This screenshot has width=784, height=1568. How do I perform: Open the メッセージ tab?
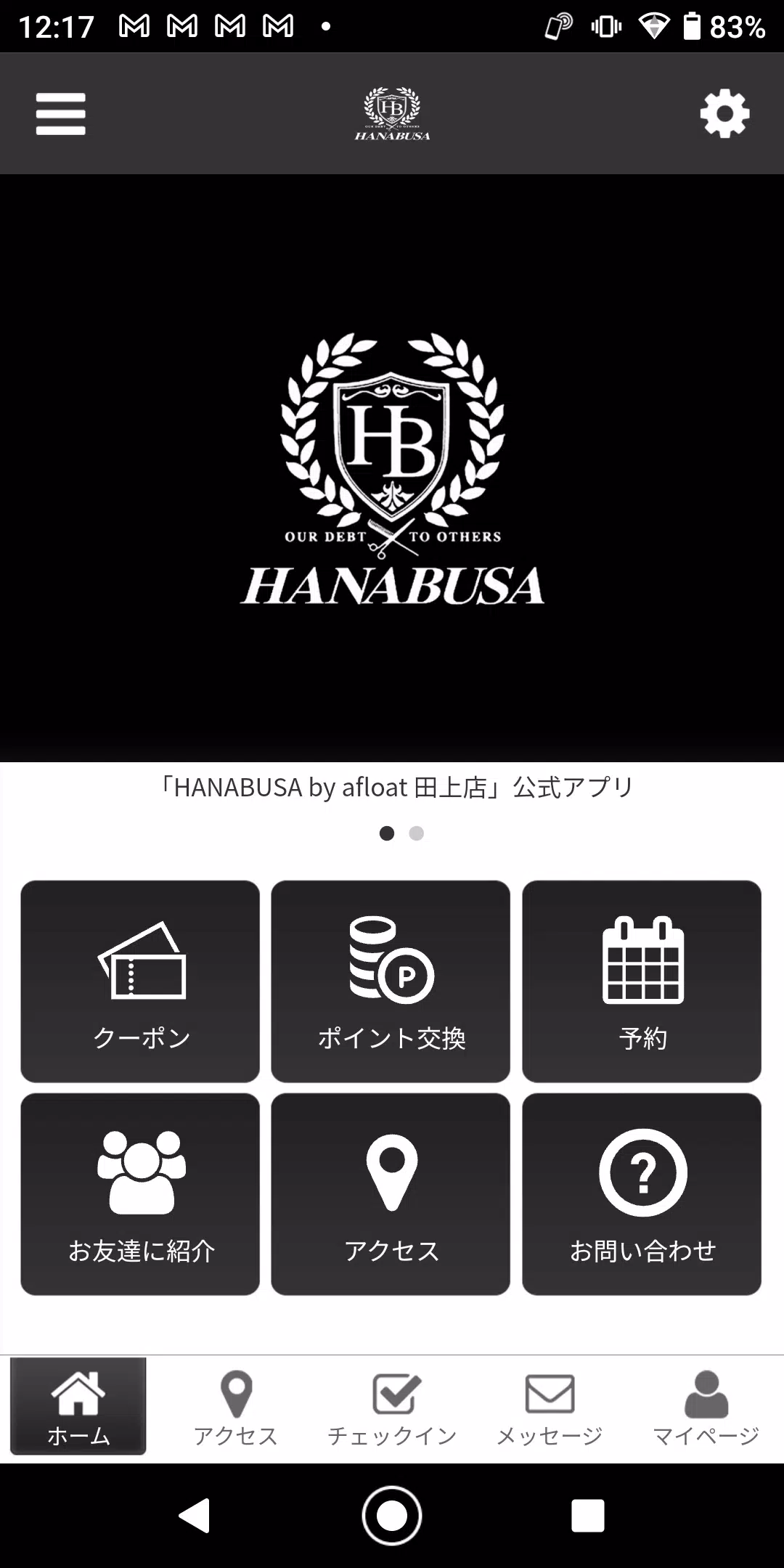pyautogui.click(x=550, y=1408)
